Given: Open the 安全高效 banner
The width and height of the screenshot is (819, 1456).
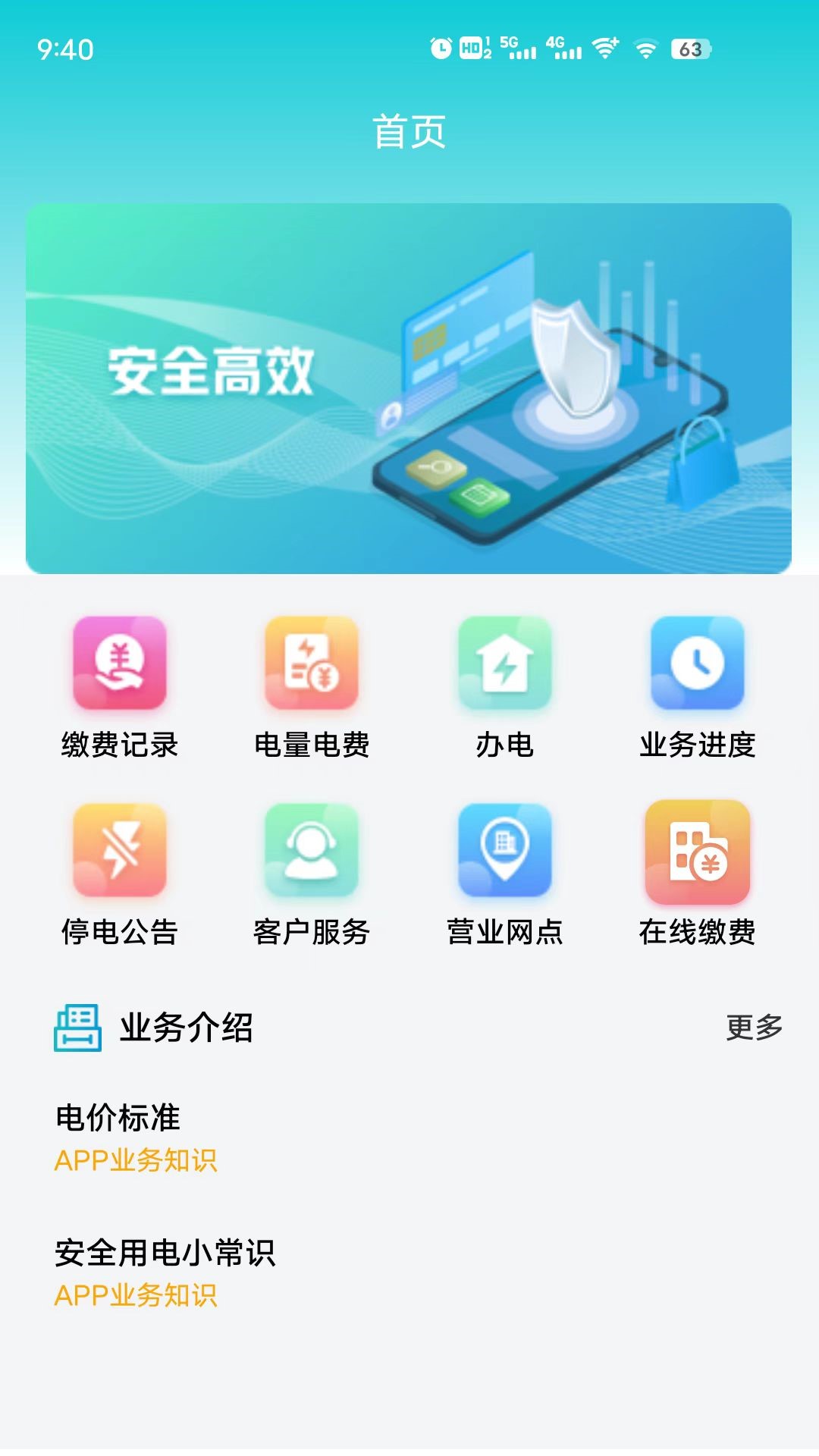Looking at the screenshot, I should (409, 388).
